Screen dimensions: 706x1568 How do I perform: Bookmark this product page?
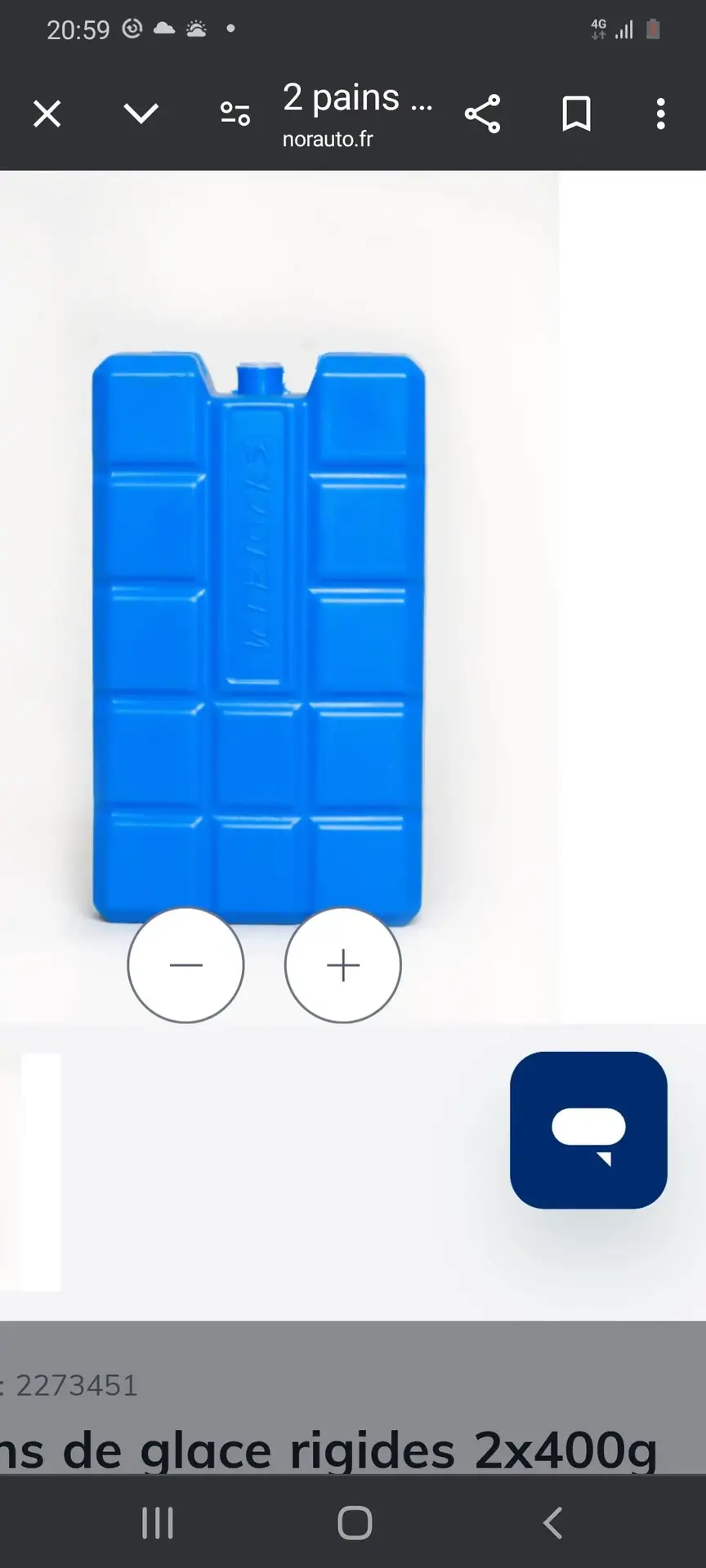576,114
